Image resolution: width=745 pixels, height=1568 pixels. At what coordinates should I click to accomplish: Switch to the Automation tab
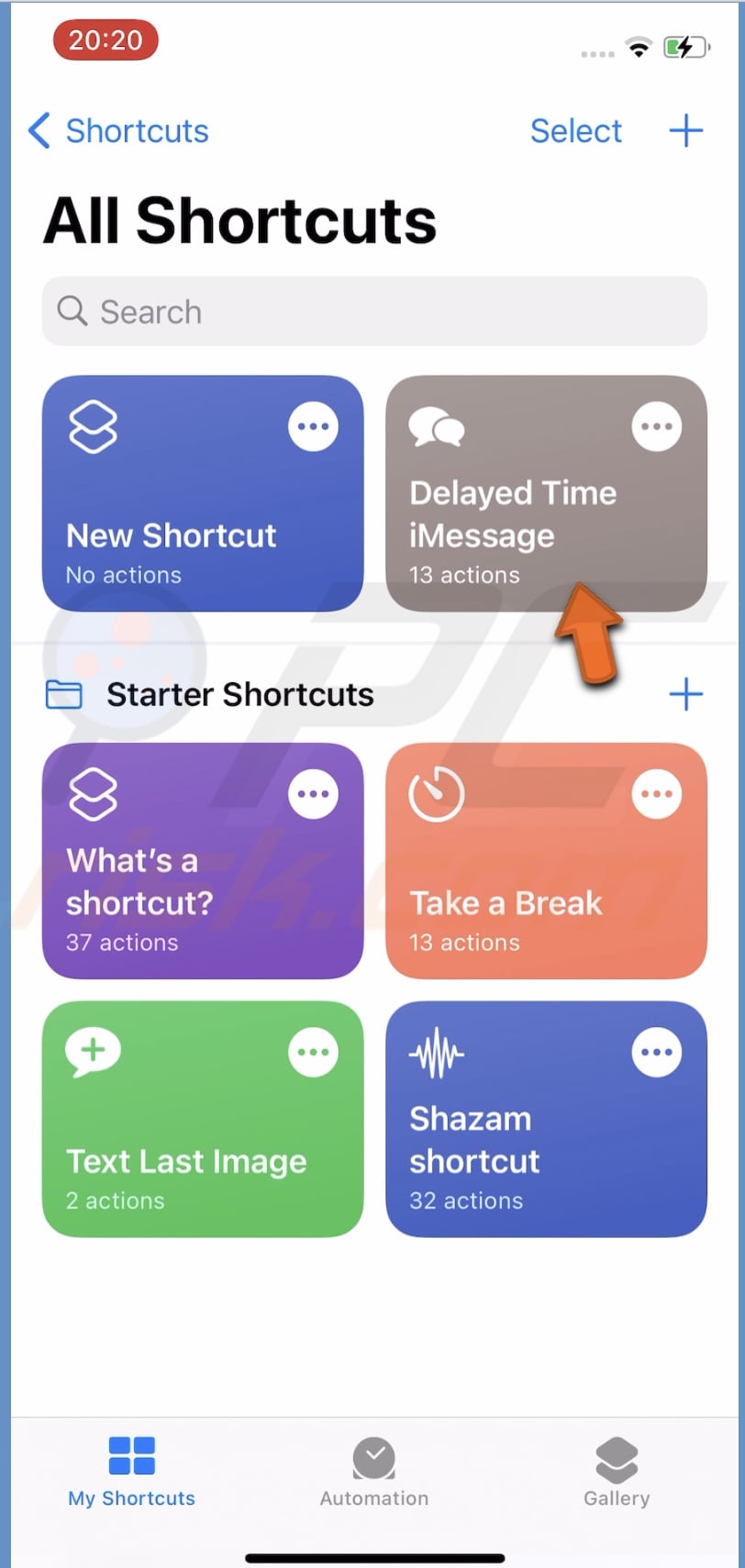coord(373,1472)
